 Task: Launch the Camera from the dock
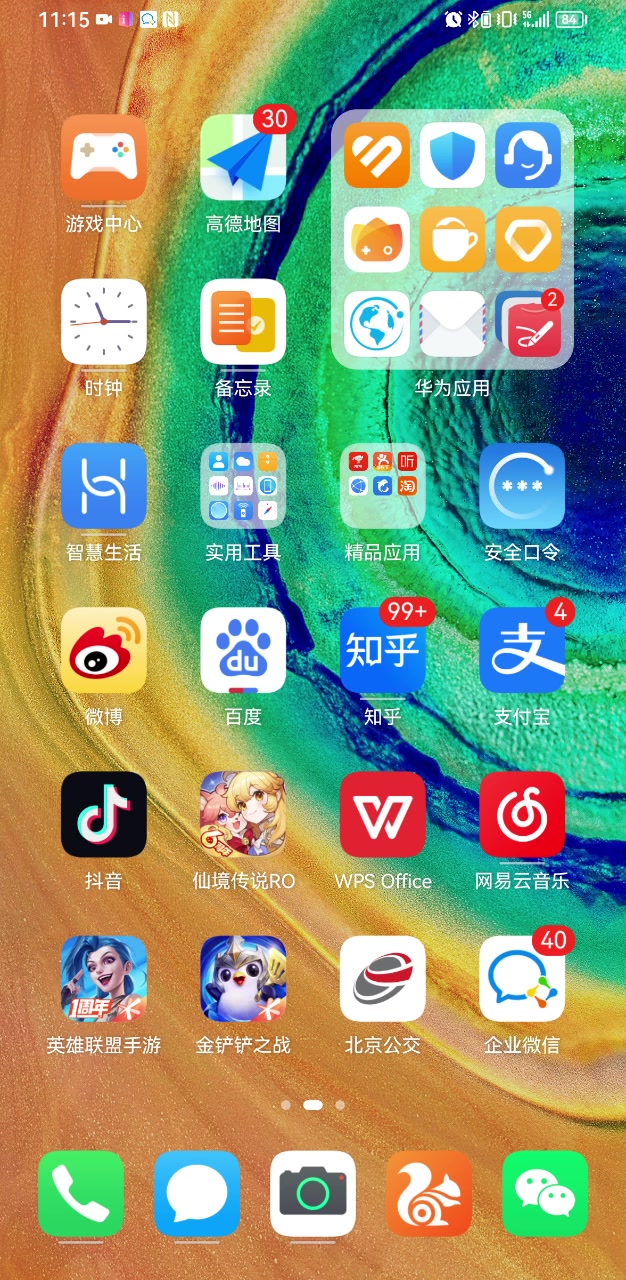click(313, 1193)
